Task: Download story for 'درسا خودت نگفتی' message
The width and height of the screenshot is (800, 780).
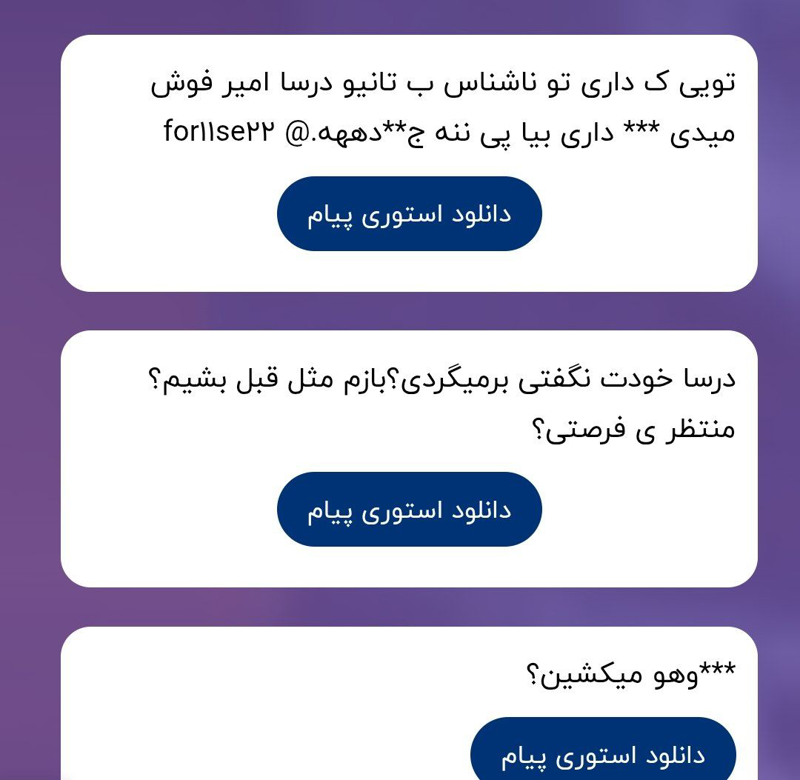Action: click(409, 509)
